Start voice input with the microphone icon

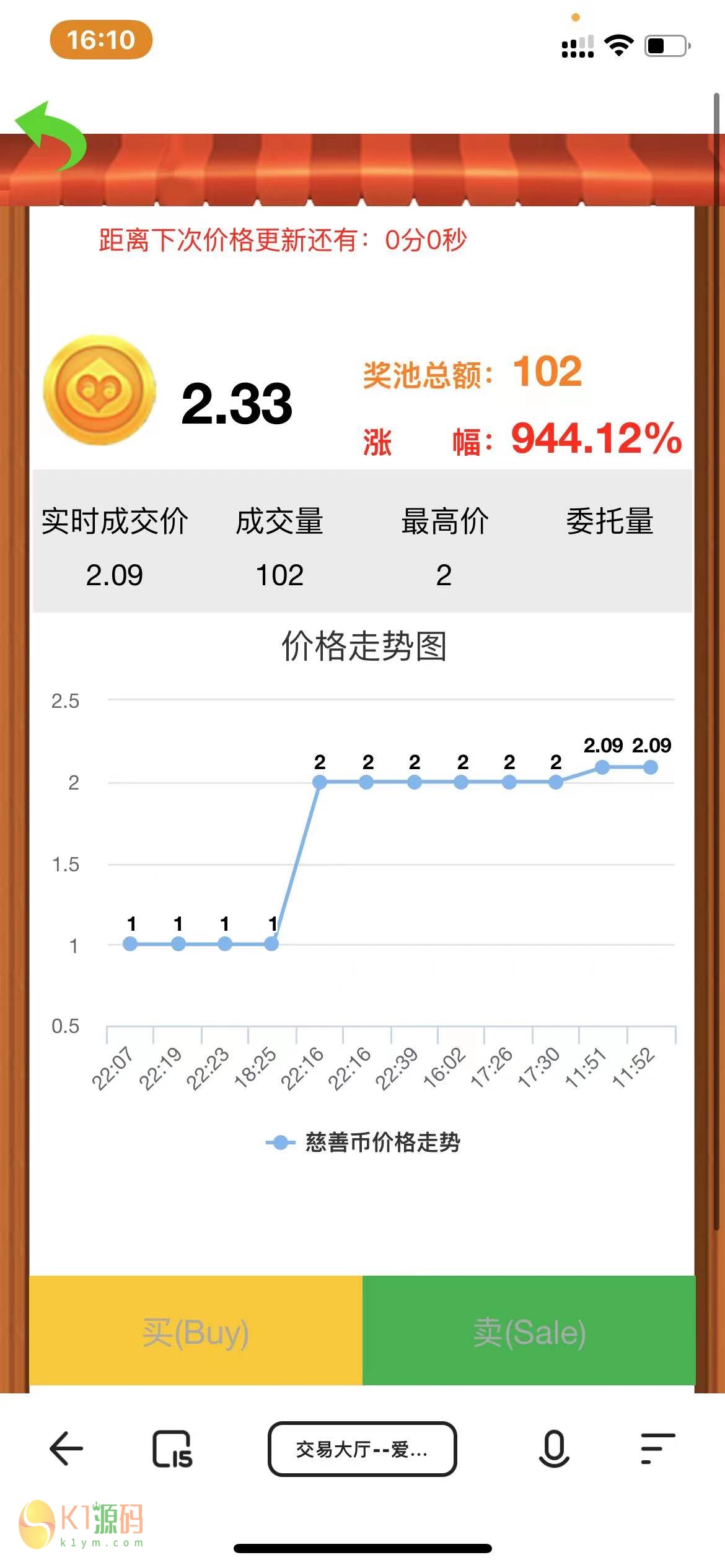(x=553, y=1449)
